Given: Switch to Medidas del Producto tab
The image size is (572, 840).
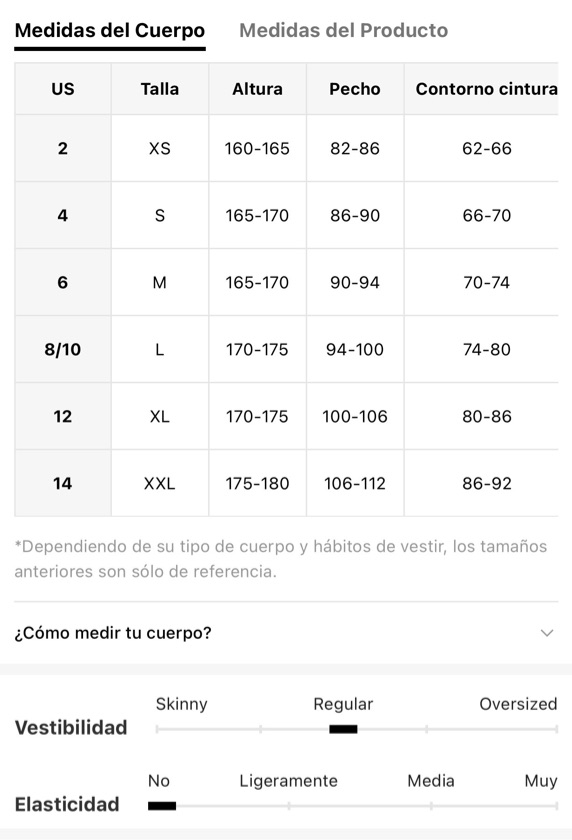Looking at the screenshot, I should (x=343, y=31).
